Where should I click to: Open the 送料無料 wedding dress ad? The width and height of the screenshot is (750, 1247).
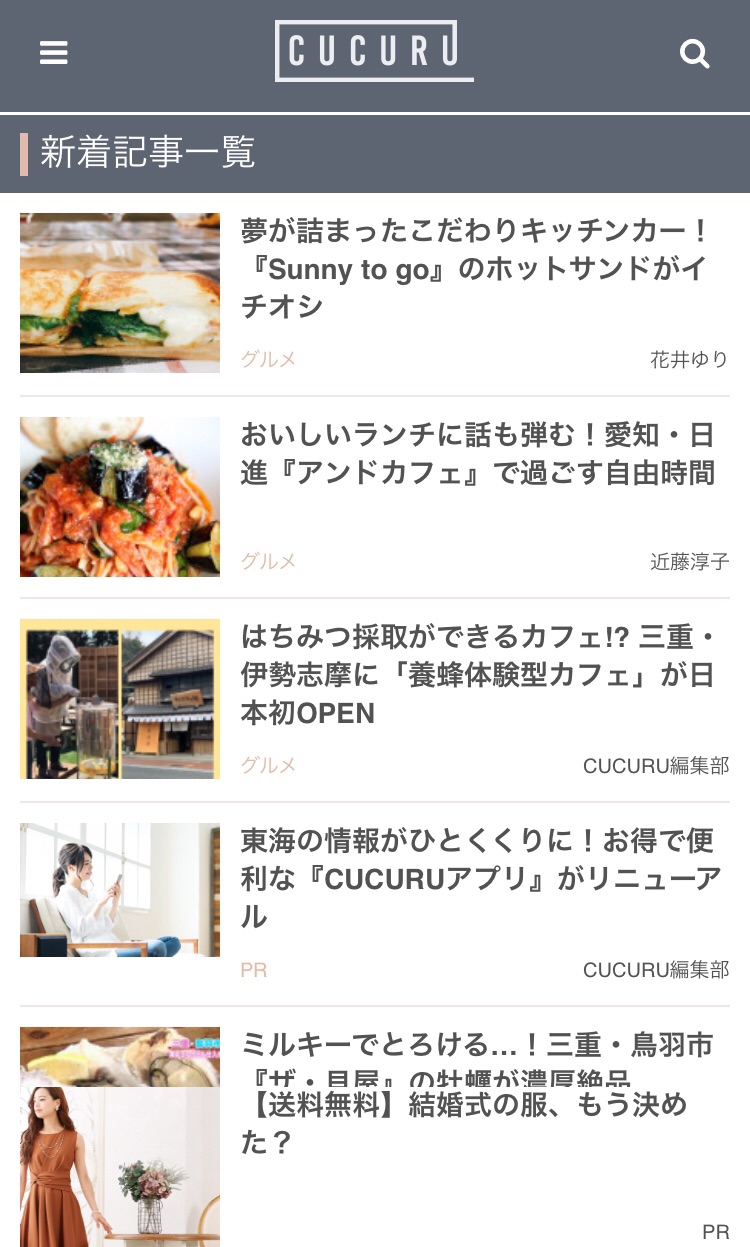tap(375, 1167)
